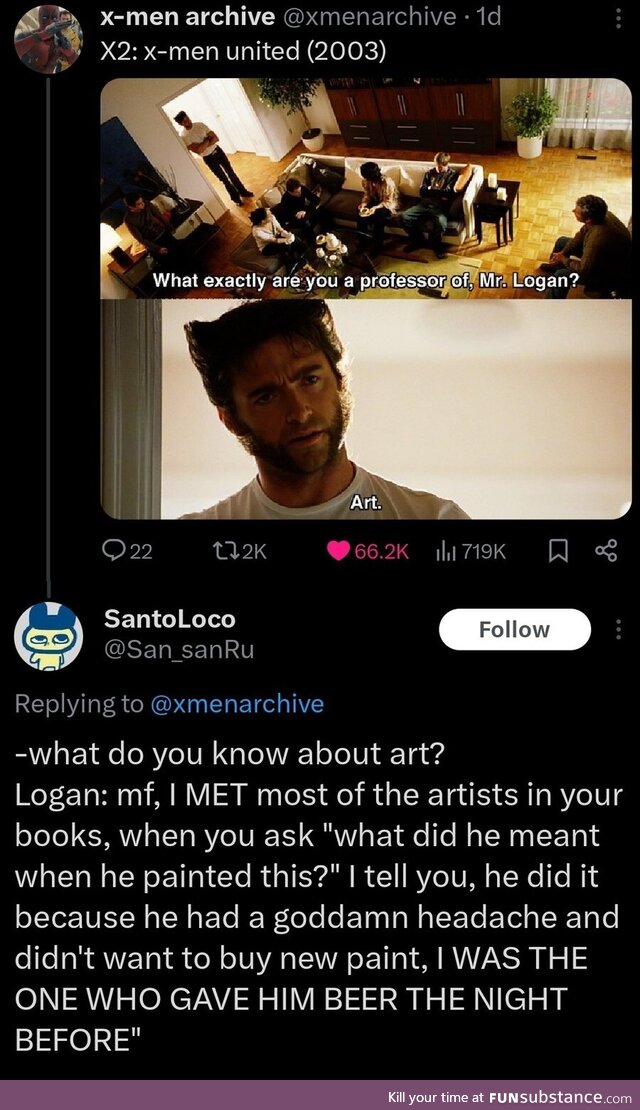Like the x-men archive tweet
The width and height of the screenshot is (640, 1110).
(368, 550)
